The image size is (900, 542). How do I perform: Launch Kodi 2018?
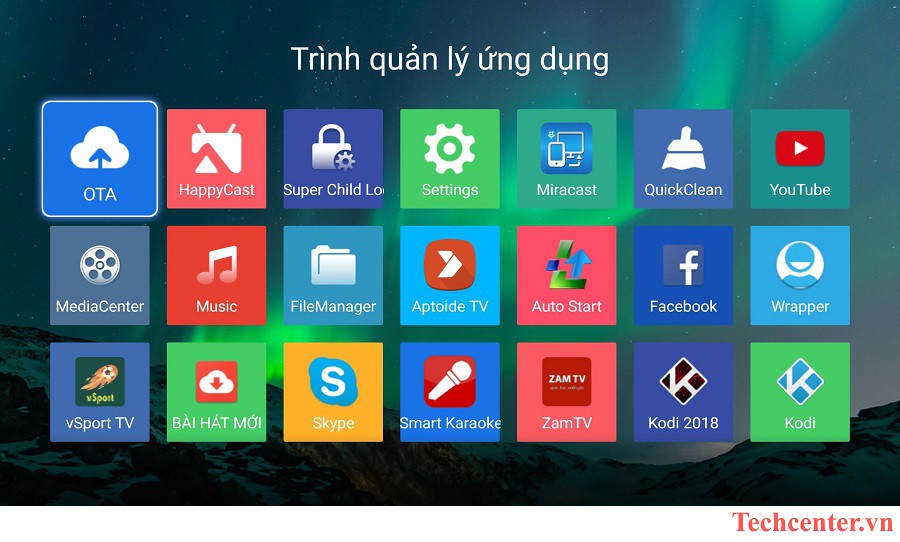[x=683, y=392]
